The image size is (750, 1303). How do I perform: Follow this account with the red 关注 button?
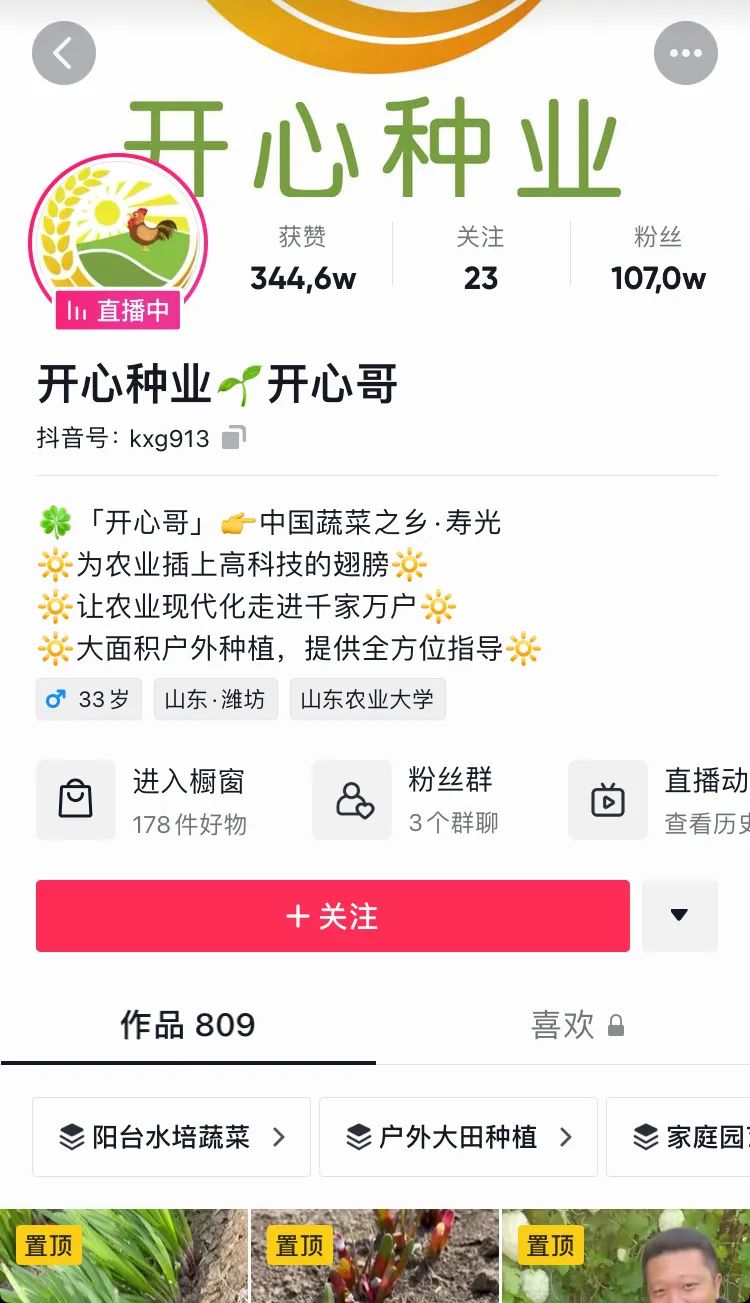[x=332, y=916]
